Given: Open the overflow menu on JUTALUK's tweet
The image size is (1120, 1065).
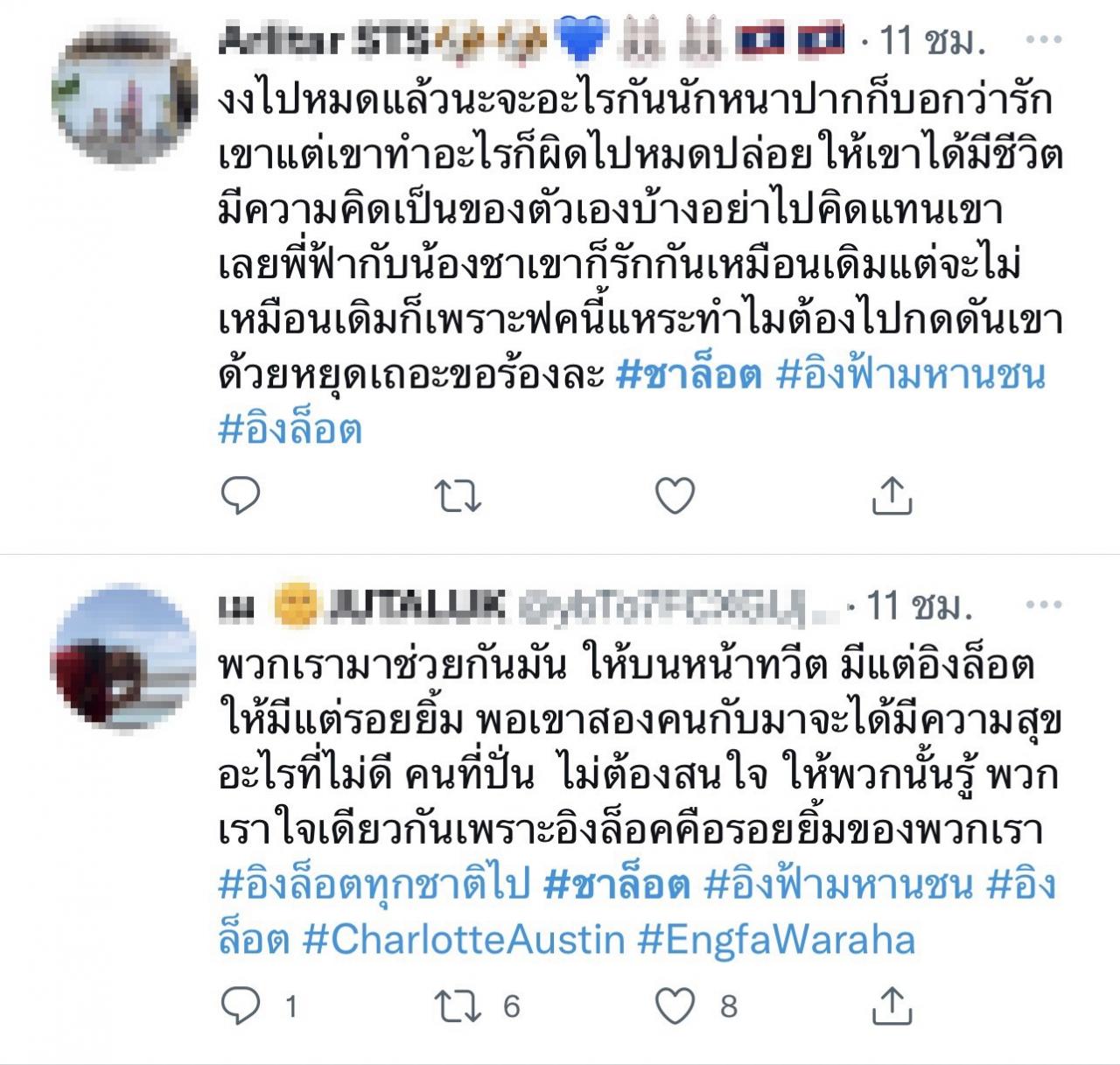Looking at the screenshot, I should 1043,606.
